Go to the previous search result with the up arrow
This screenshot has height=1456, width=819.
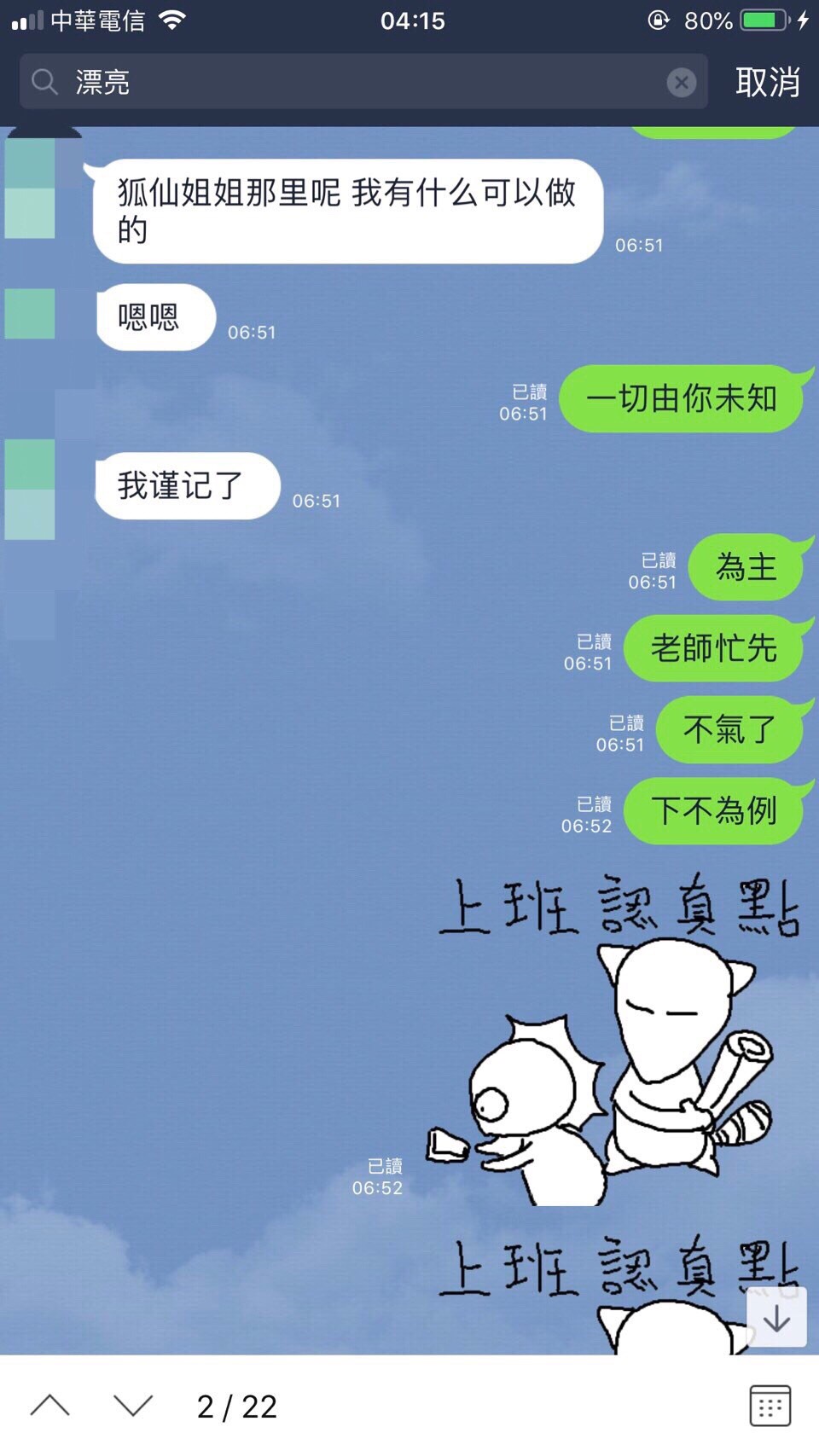click(50, 1406)
